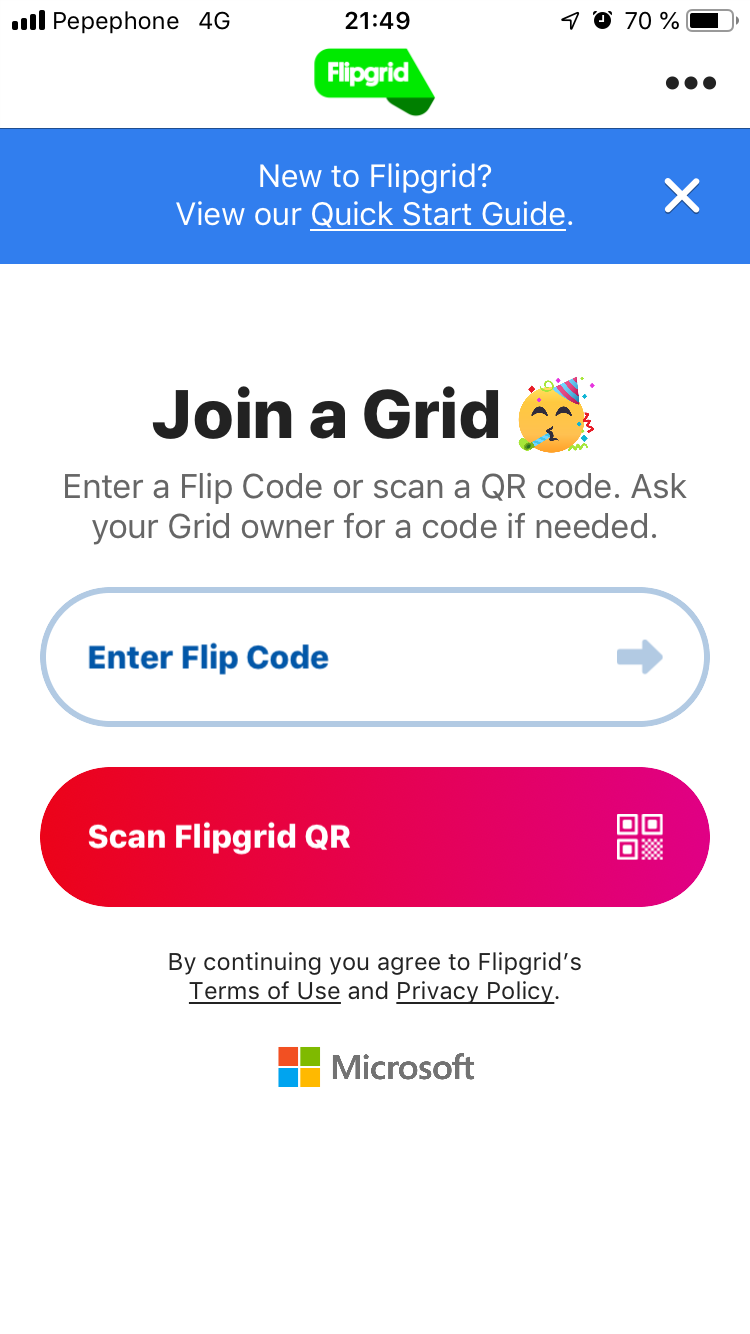The height and width of the screenshot is (1334, 750).
Task: Scan a Flipgrid QR code
Action: [375, 837]
